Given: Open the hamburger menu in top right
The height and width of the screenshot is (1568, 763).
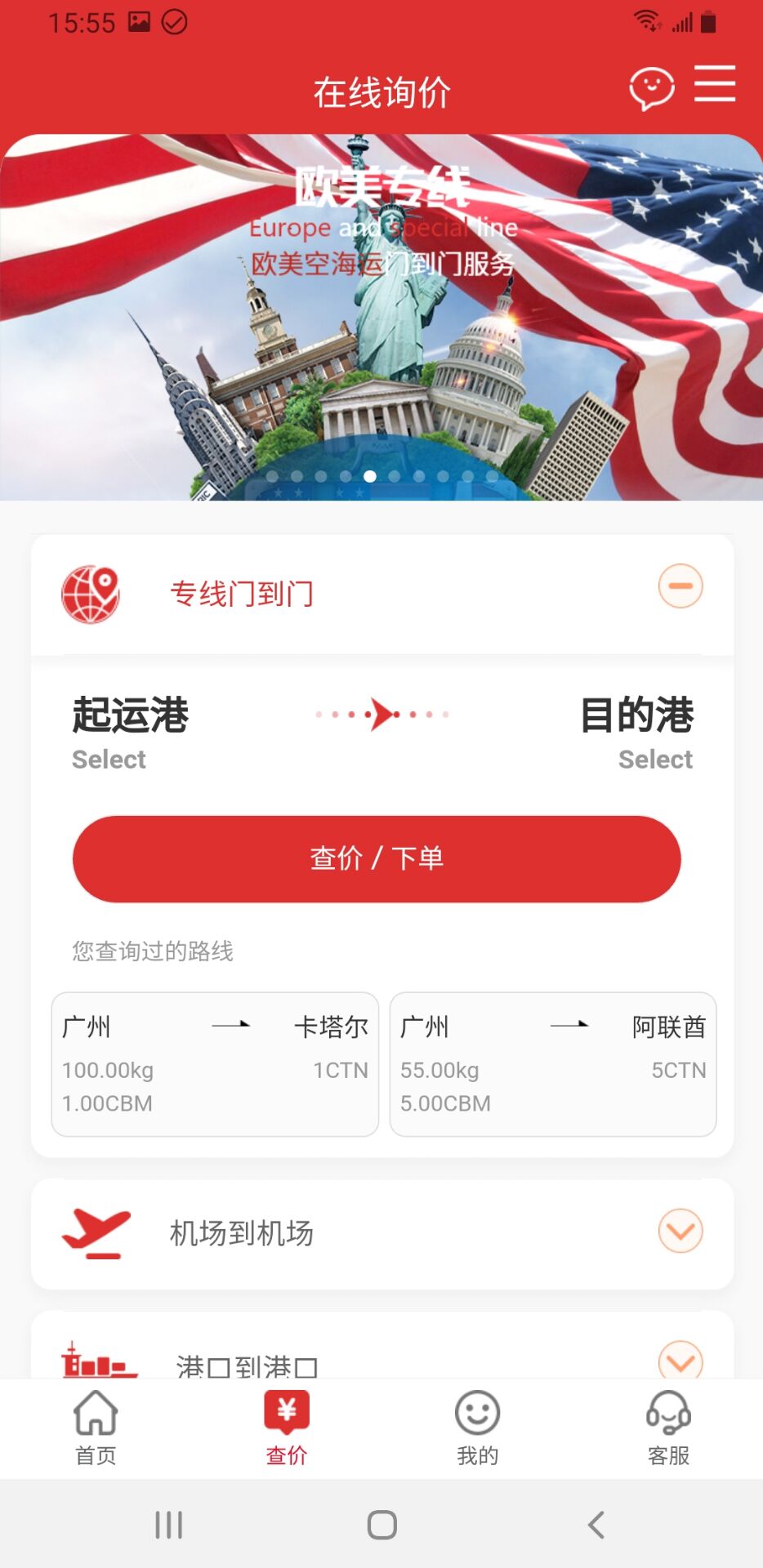Looking at the screenshot, I should click(x=715, y=86).
